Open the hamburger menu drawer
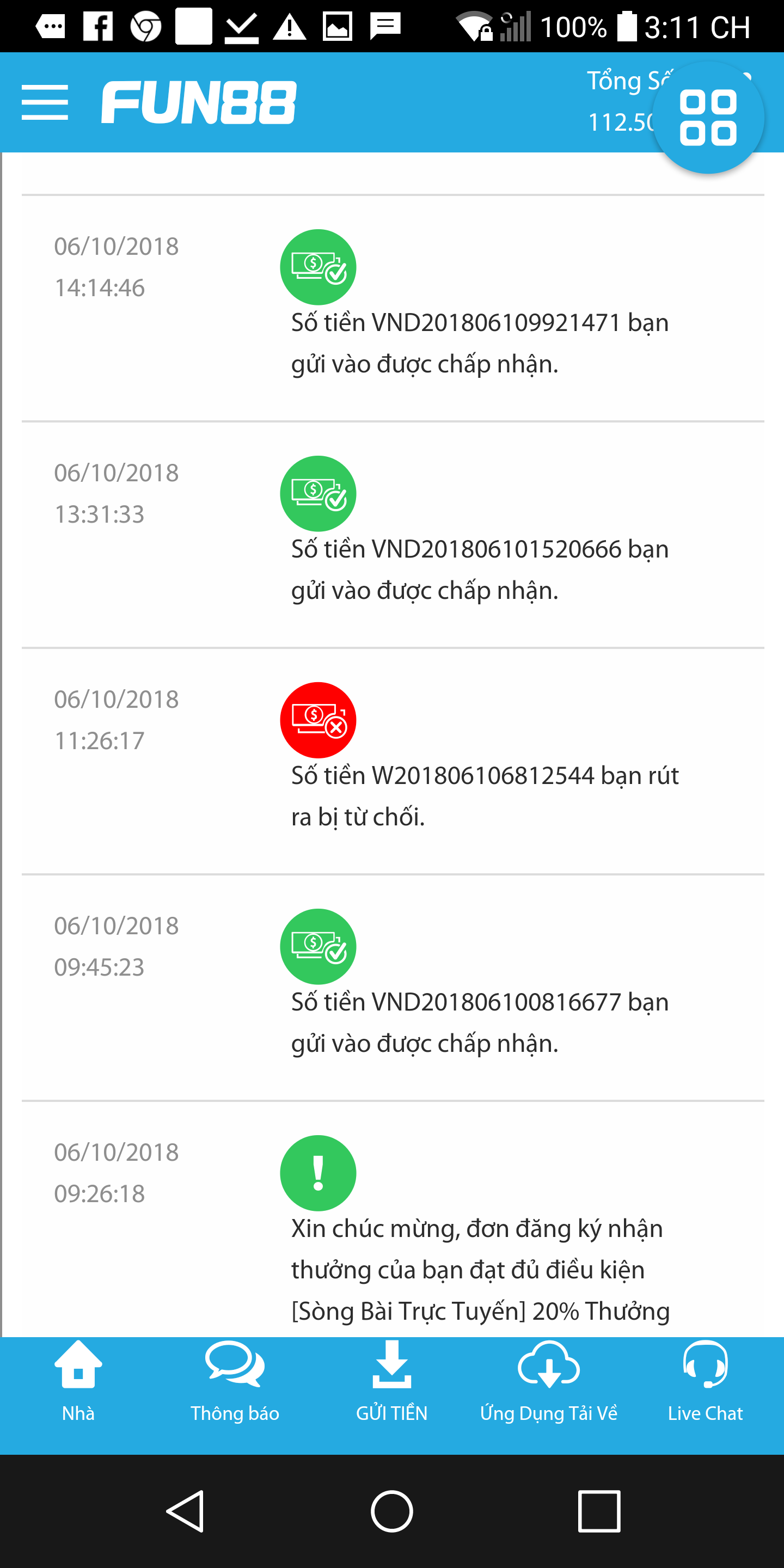Image resolution: width=784 pixels, height=1568 pixels. pyautogui.click(x=45, y=102)
